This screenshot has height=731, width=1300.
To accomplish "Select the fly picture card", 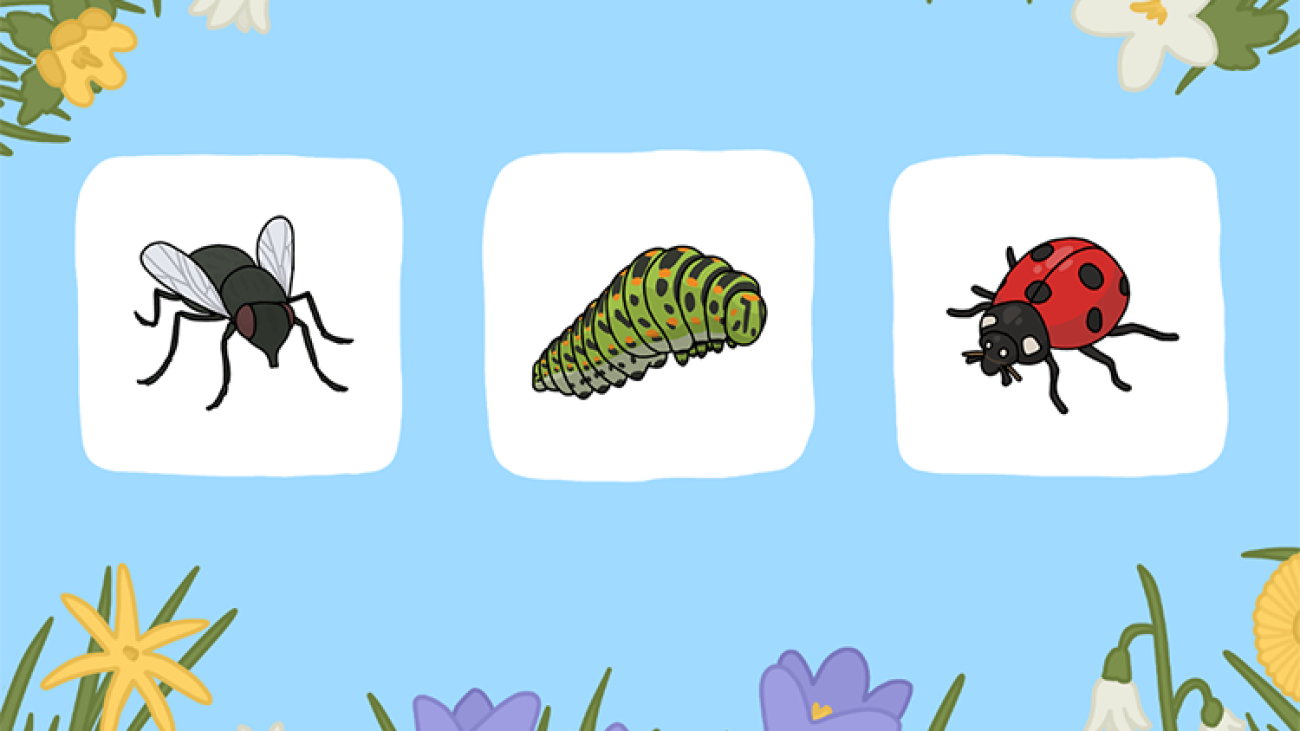I will pyautogui.click(x=240, y=314).
